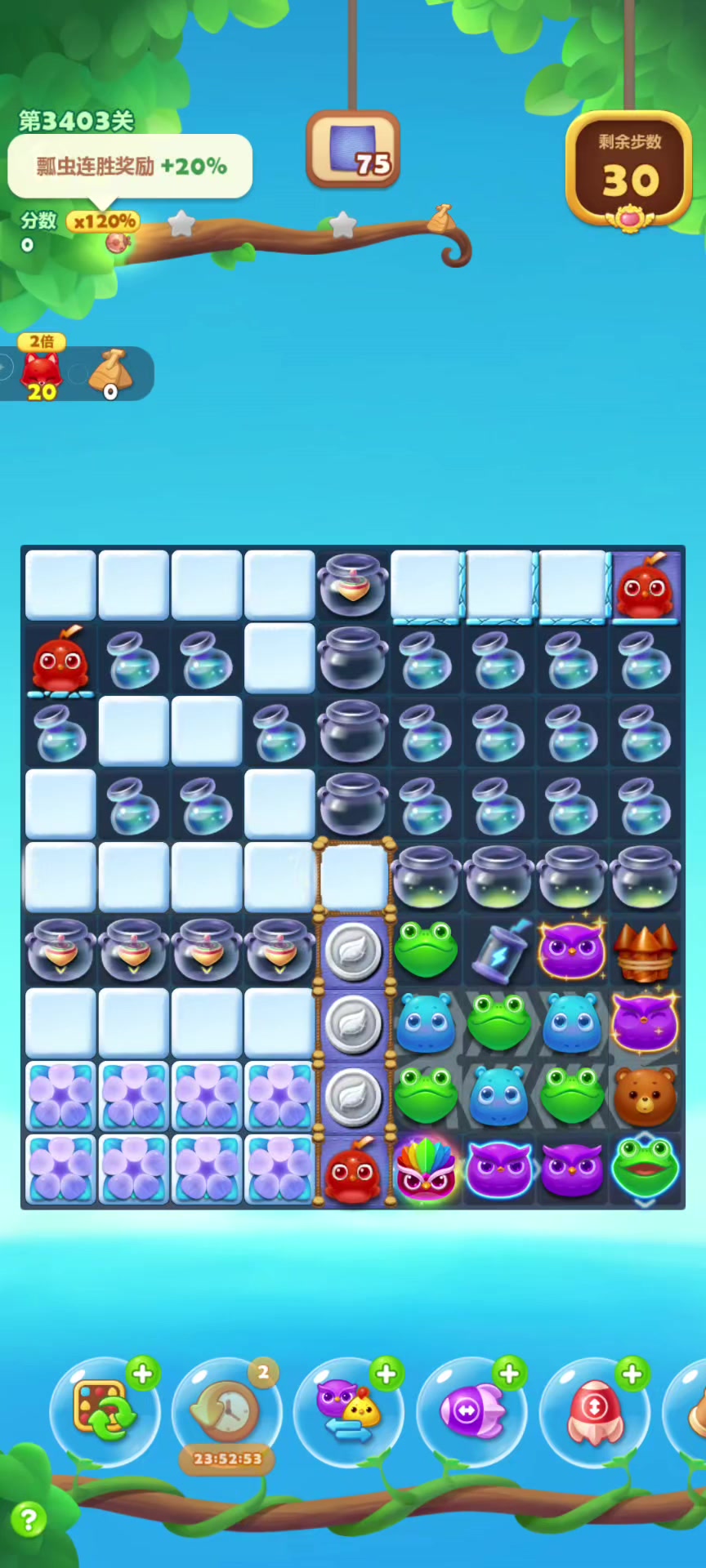Use the horizontal fish blast booster

471,1412
